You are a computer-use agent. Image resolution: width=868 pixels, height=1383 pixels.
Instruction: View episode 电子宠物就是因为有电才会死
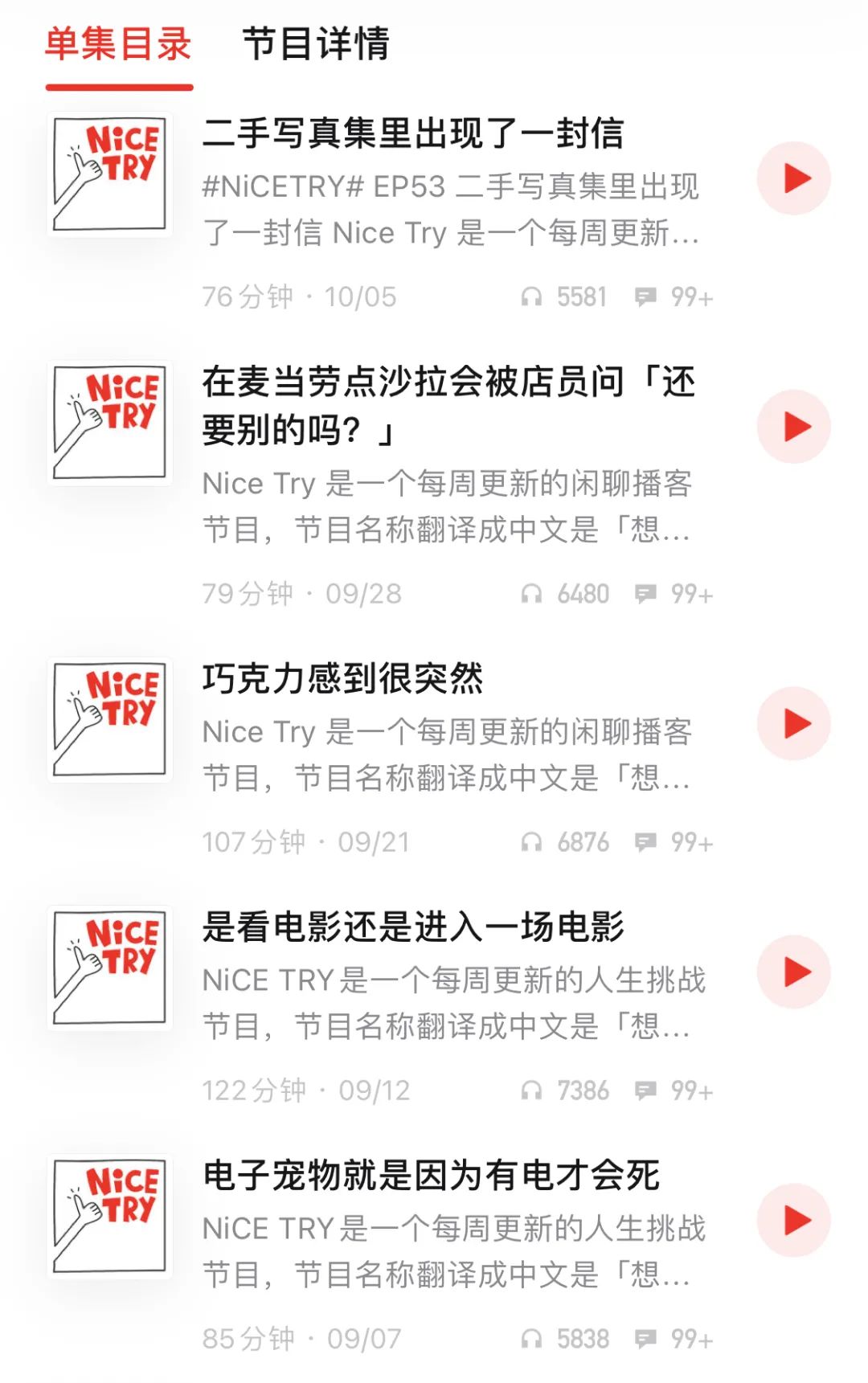(431, 1176)
